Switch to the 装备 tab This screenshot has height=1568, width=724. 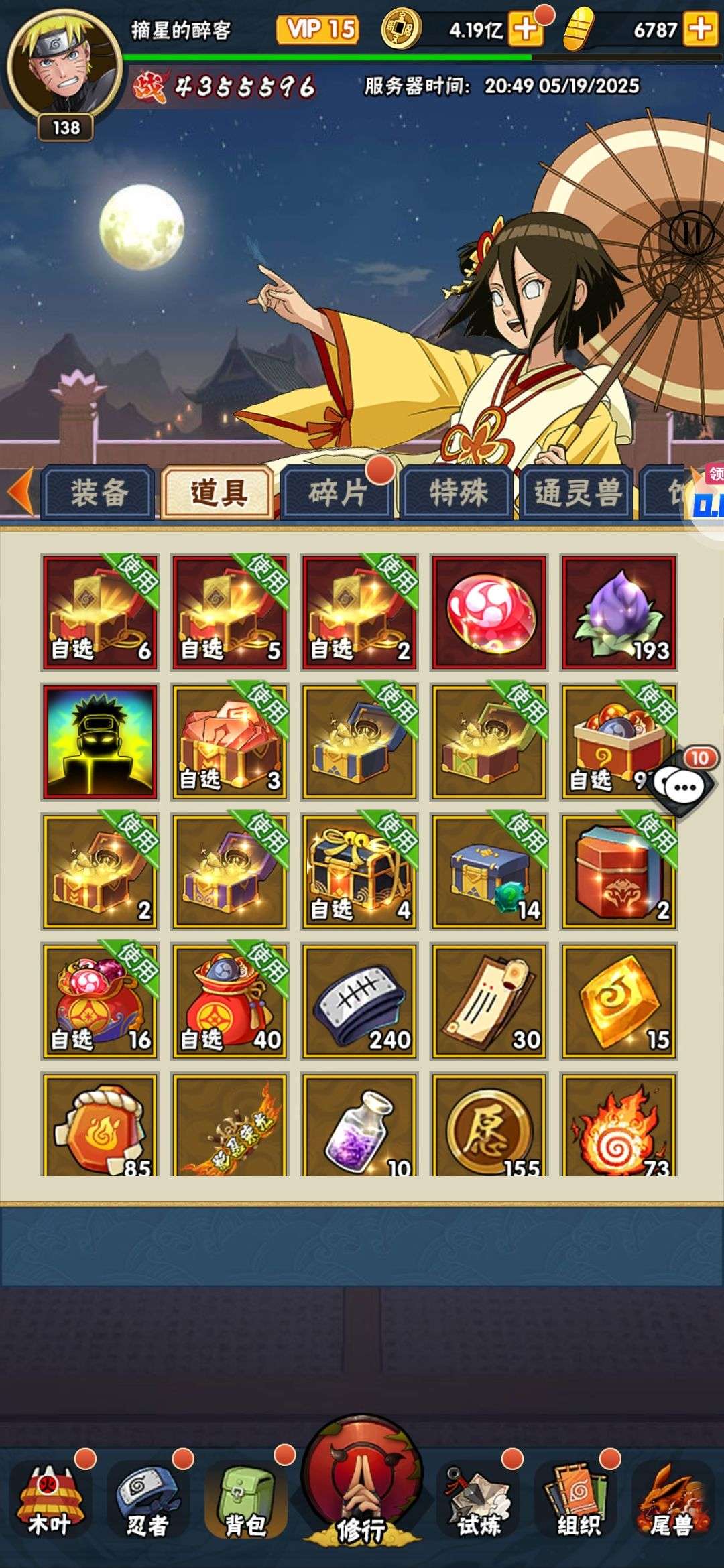tap(99, 493)
